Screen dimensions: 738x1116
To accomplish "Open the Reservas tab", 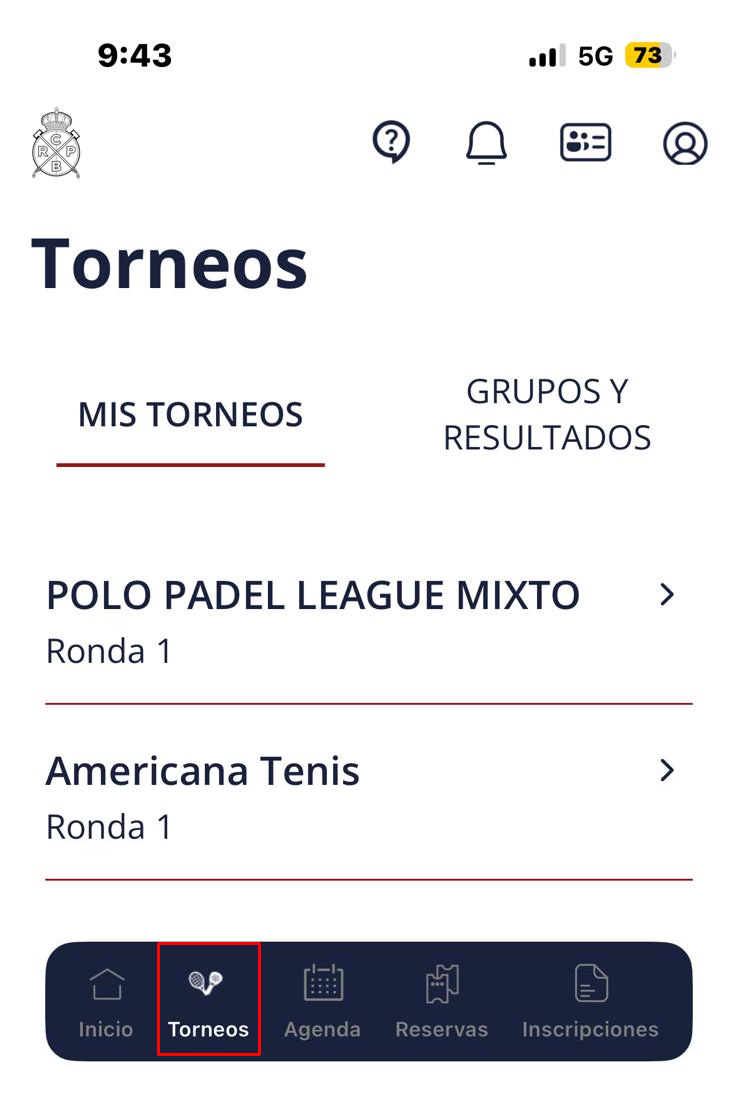I will tap(441, 1001).
